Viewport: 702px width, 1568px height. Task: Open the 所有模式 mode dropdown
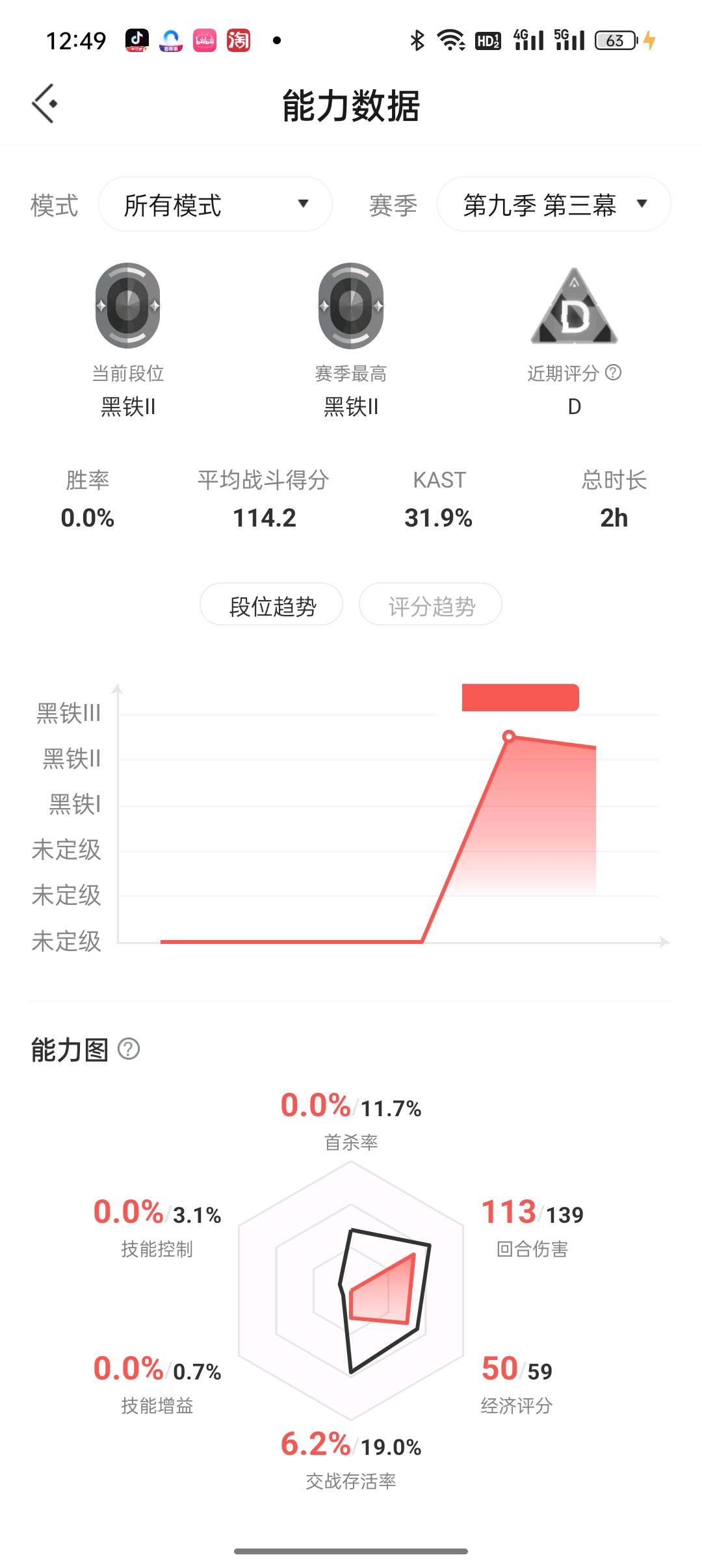point(215,205)
